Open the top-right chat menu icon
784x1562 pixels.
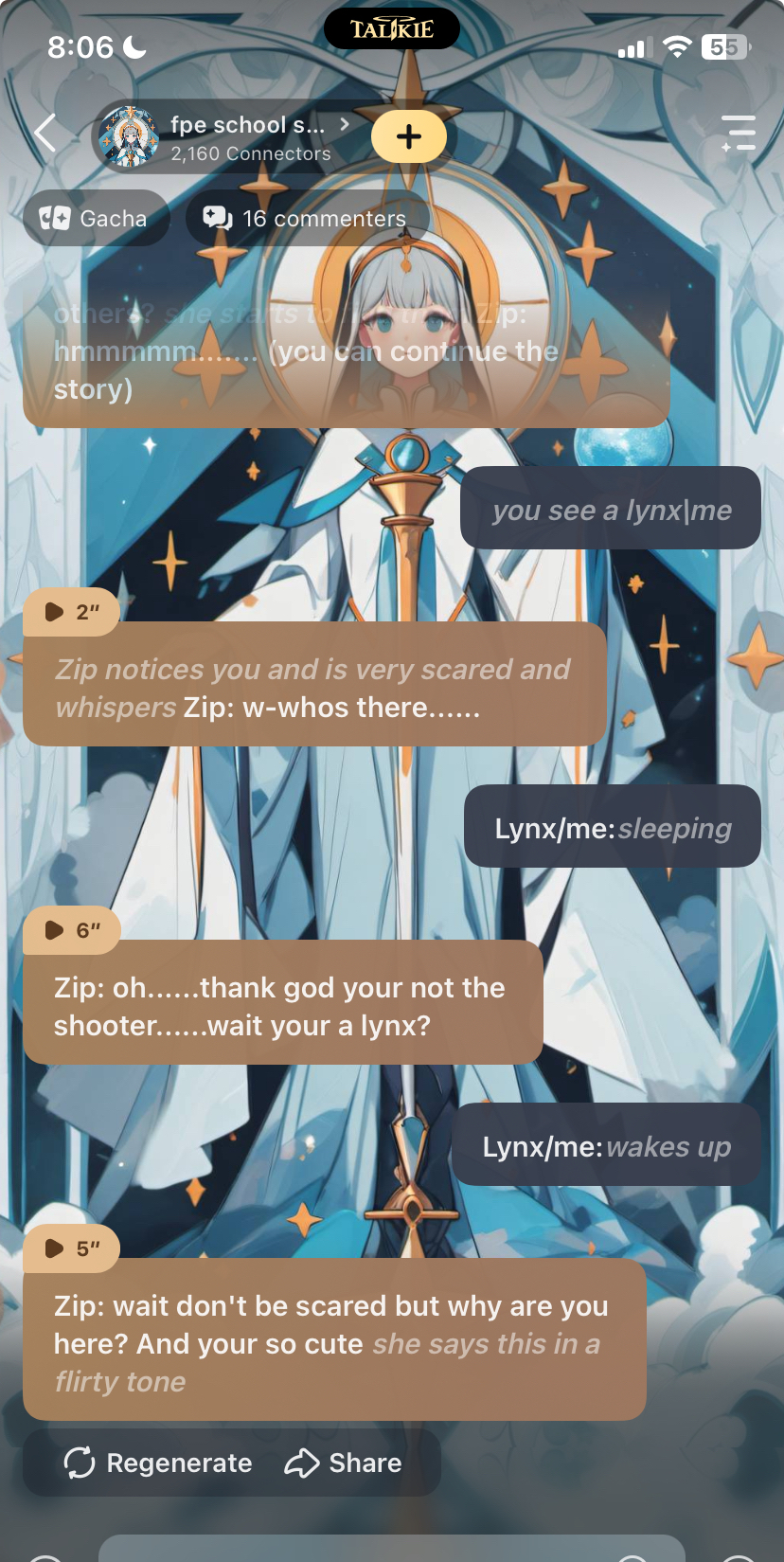pyautogui.click(x=738, y=134)
